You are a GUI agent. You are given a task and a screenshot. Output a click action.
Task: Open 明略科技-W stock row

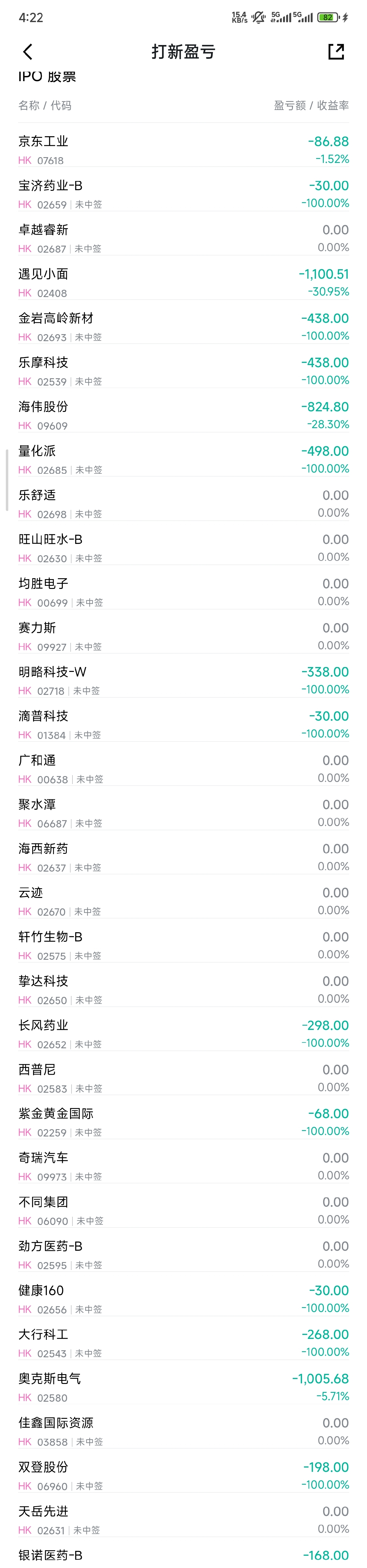click(x=183, y=680)
